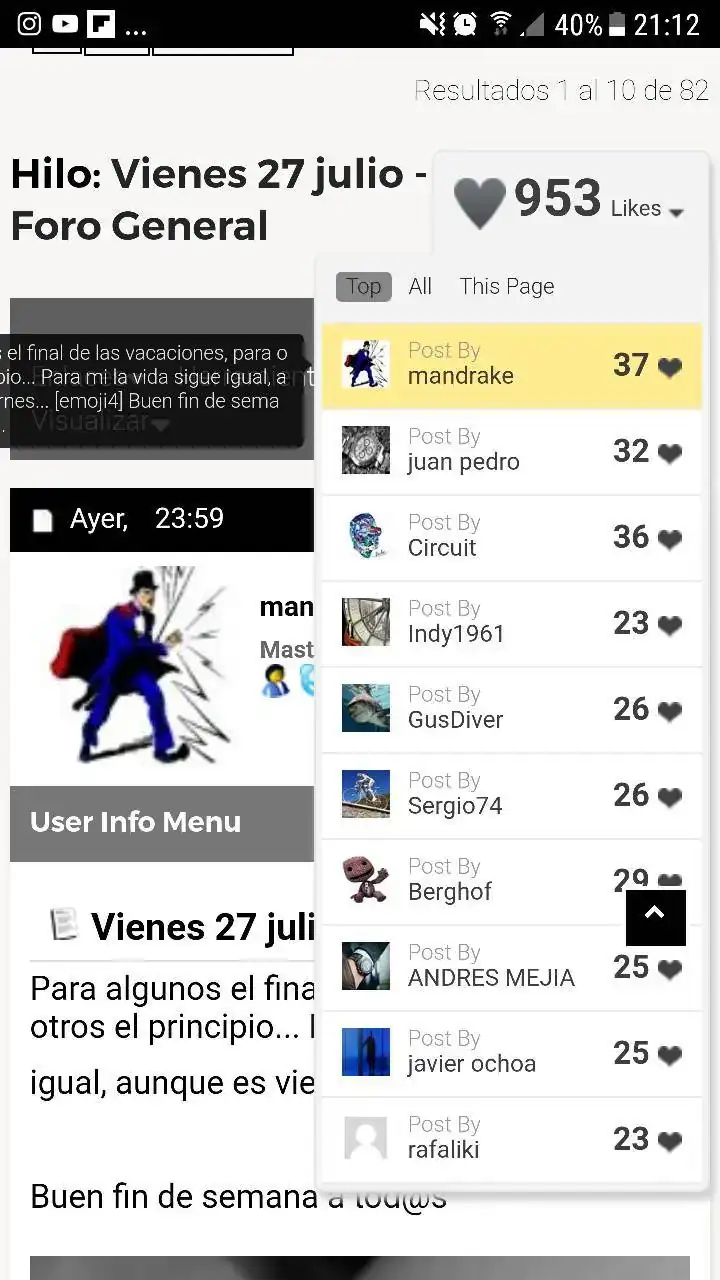
Task: Open the post by Sergio74
Action: click(x=511, y=795)
